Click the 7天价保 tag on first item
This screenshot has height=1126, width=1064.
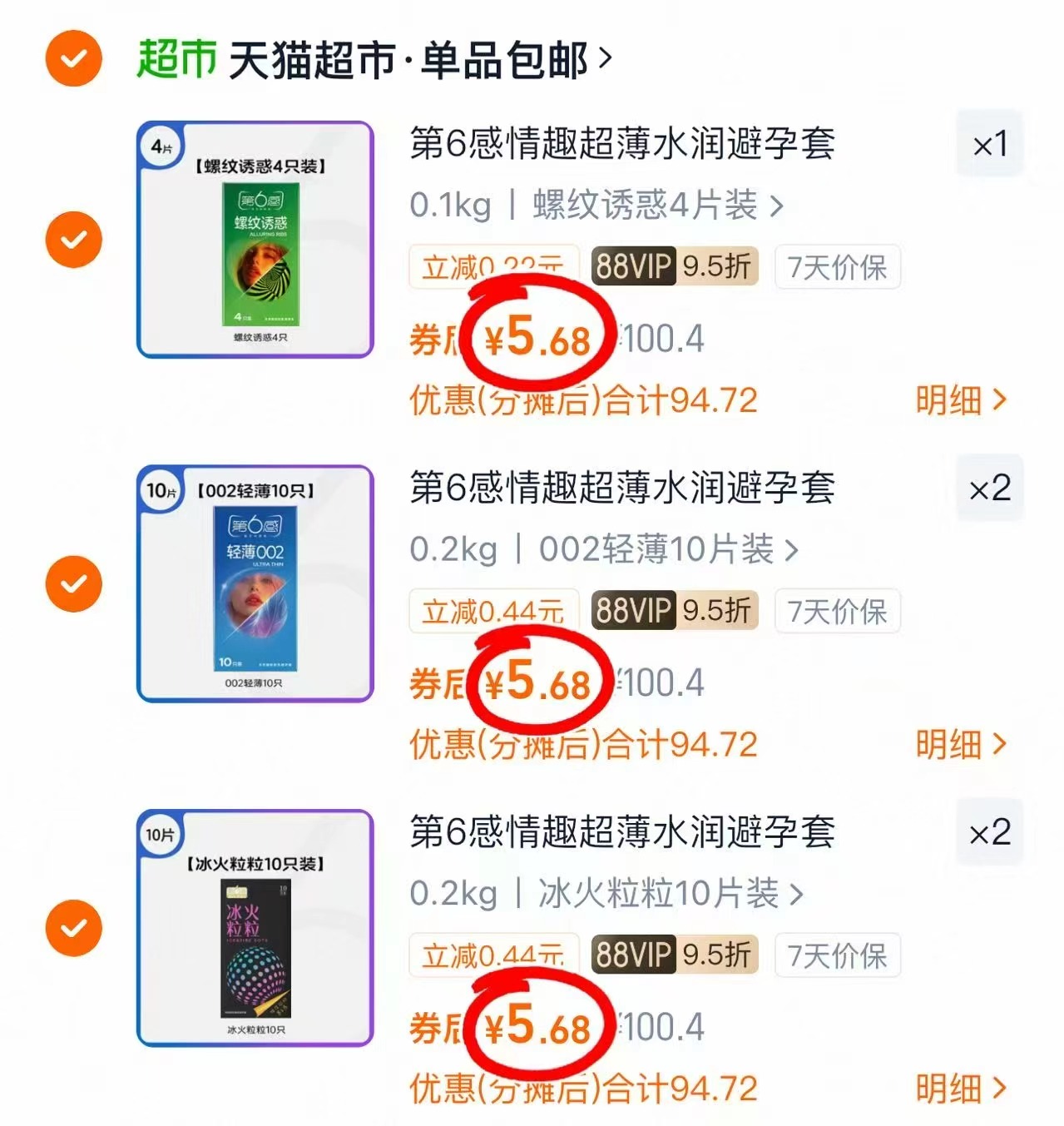click(x=836, y=267)
